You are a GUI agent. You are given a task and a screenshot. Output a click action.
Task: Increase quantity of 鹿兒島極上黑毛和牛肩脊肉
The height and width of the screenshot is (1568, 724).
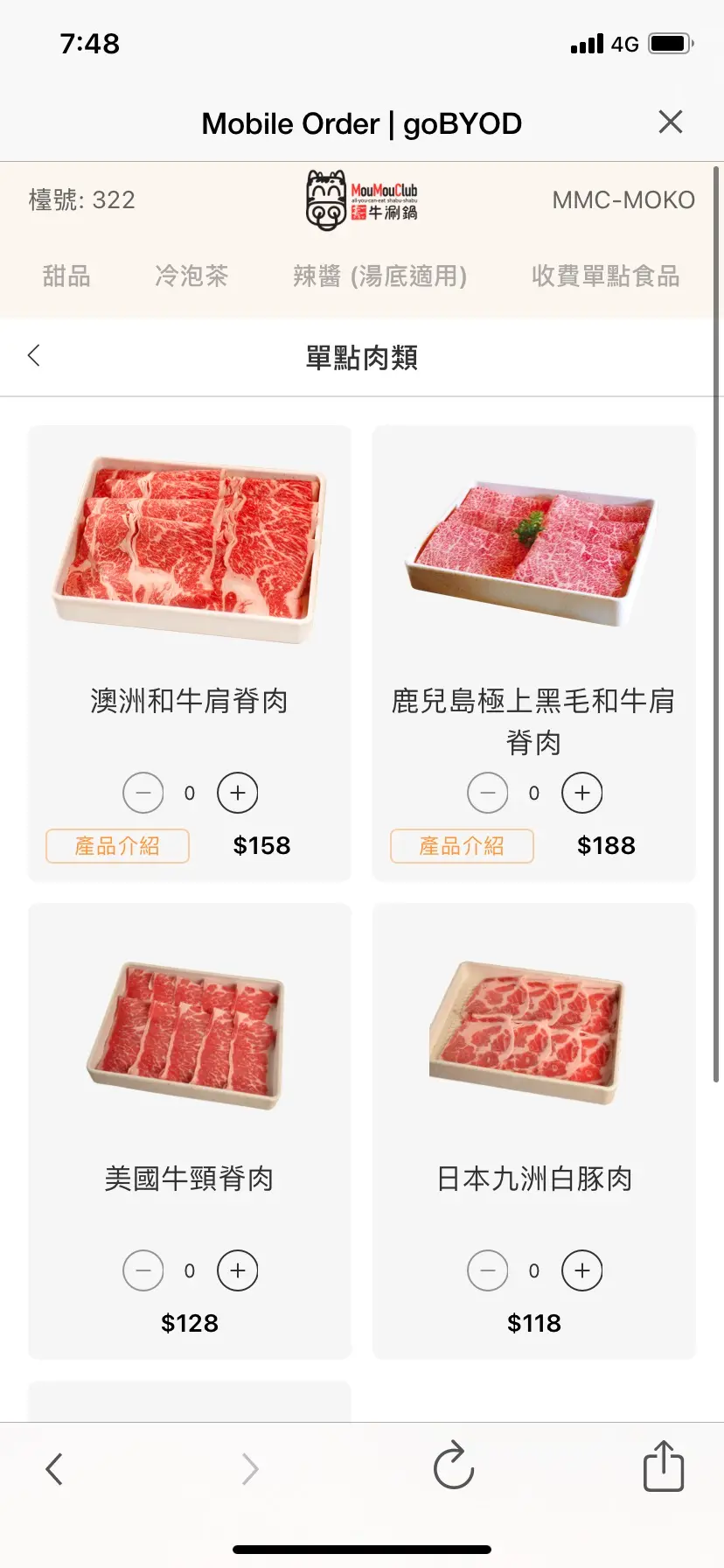pos(581,794)
